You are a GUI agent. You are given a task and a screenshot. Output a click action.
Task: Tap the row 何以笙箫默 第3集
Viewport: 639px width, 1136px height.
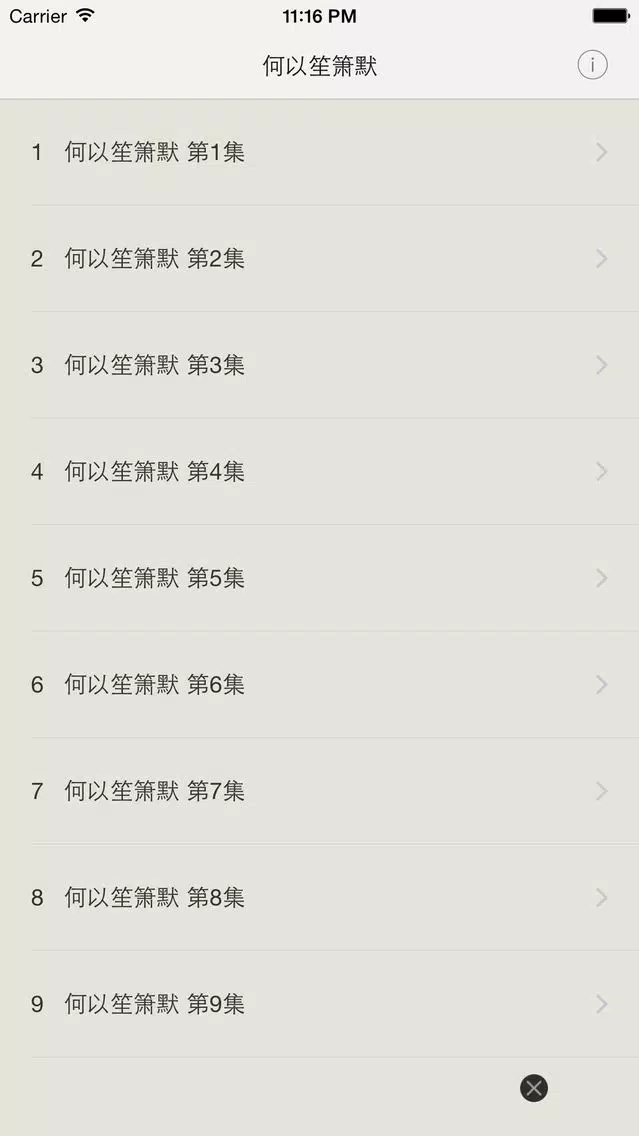320,365
